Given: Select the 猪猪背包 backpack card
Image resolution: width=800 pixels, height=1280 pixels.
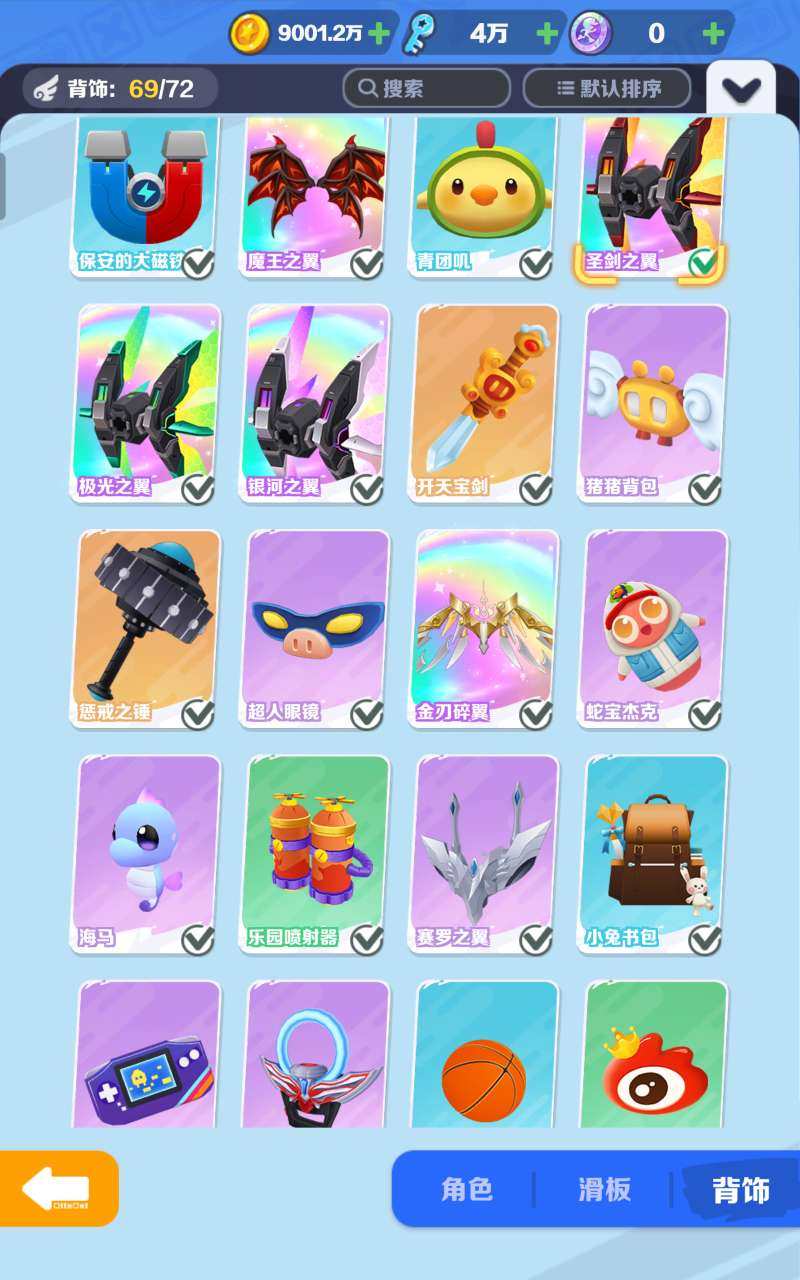Looking at the screenshot, I should tap(654, 400).
